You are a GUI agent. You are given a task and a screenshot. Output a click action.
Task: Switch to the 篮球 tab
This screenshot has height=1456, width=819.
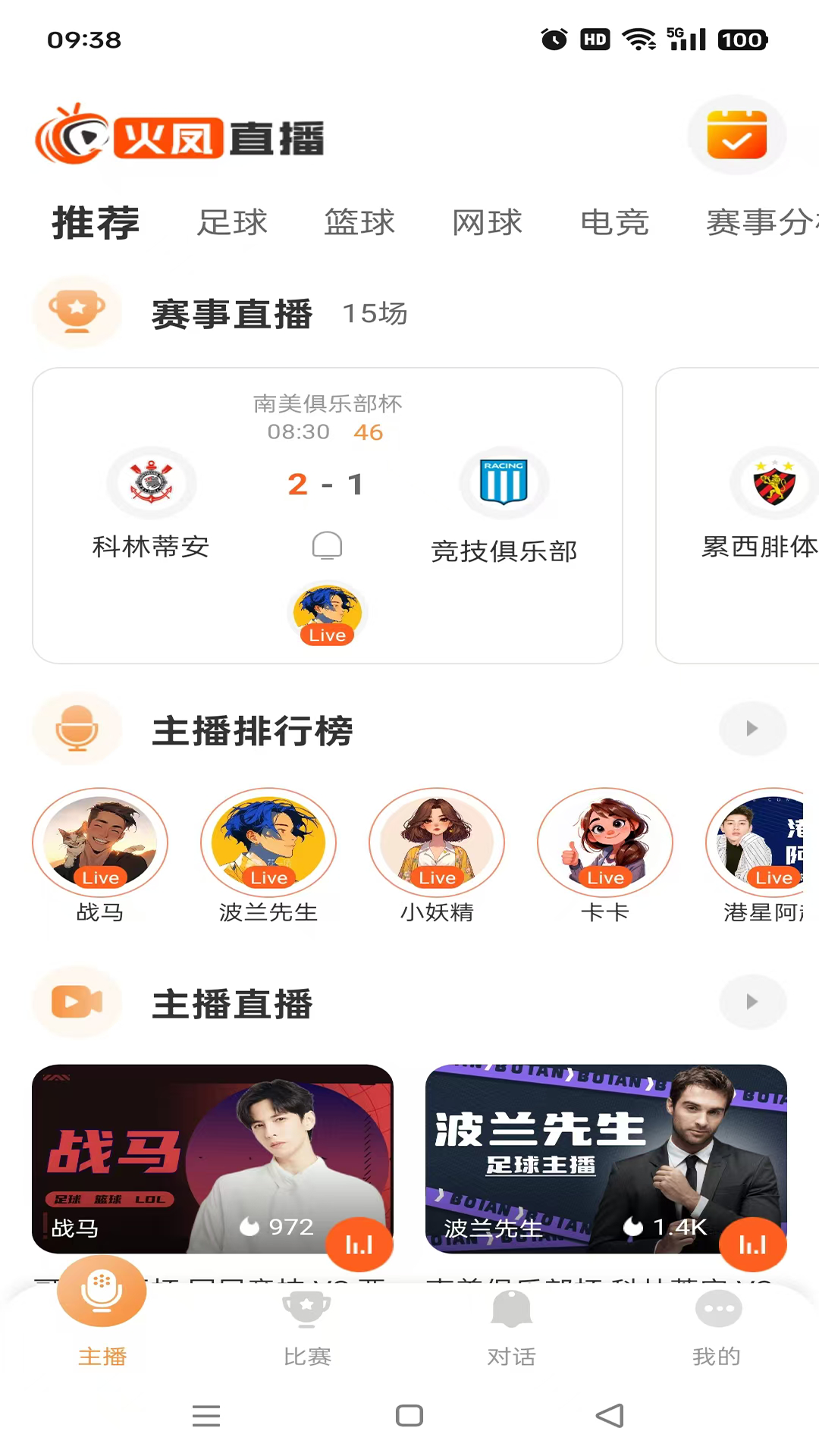359,223
